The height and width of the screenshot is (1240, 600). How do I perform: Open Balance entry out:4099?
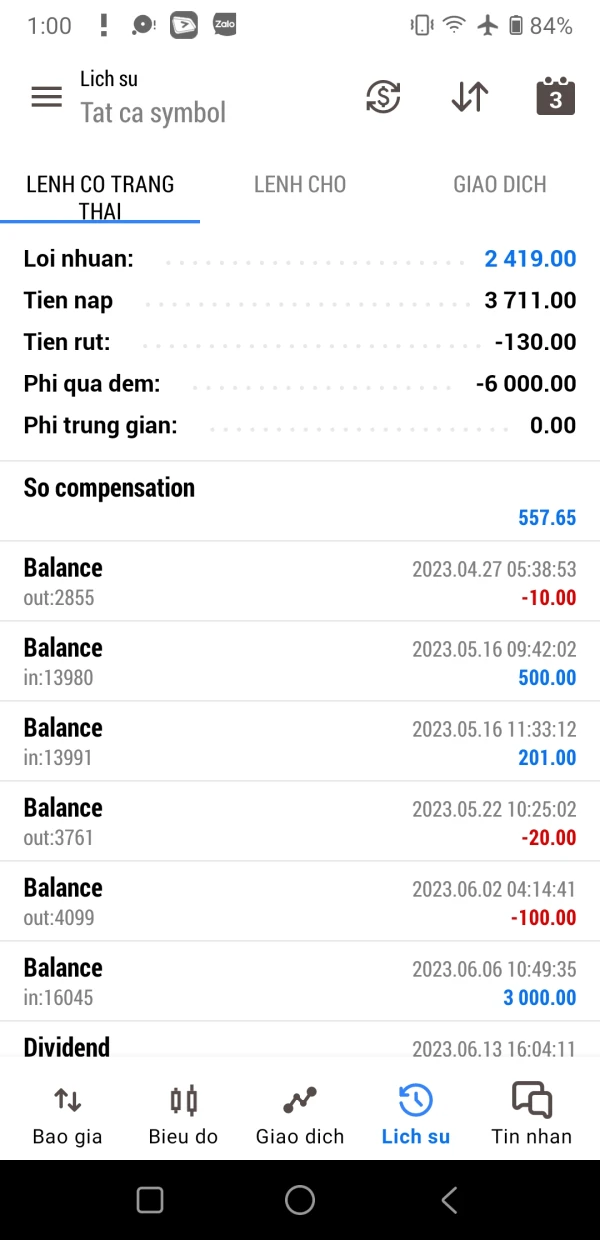coord(300,902)
